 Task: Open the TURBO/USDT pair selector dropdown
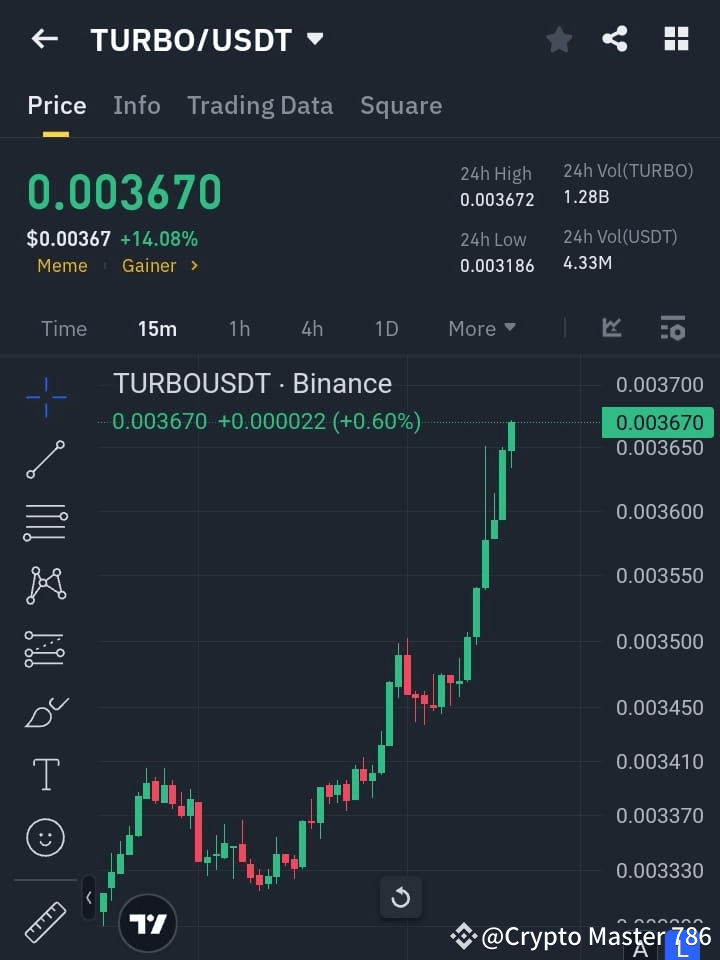point(314,40)
